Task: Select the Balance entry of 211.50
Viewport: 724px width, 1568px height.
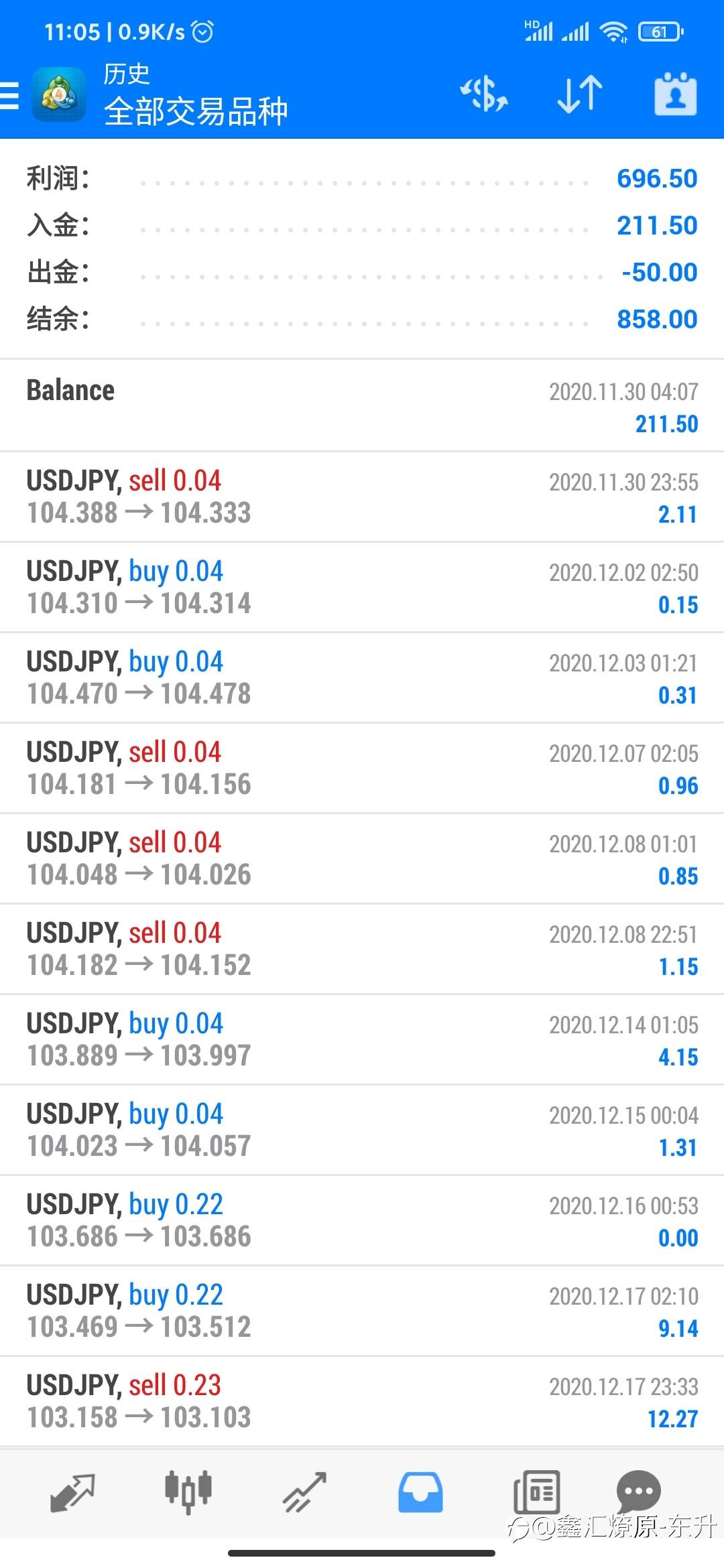Action: [x=362, y=406]
